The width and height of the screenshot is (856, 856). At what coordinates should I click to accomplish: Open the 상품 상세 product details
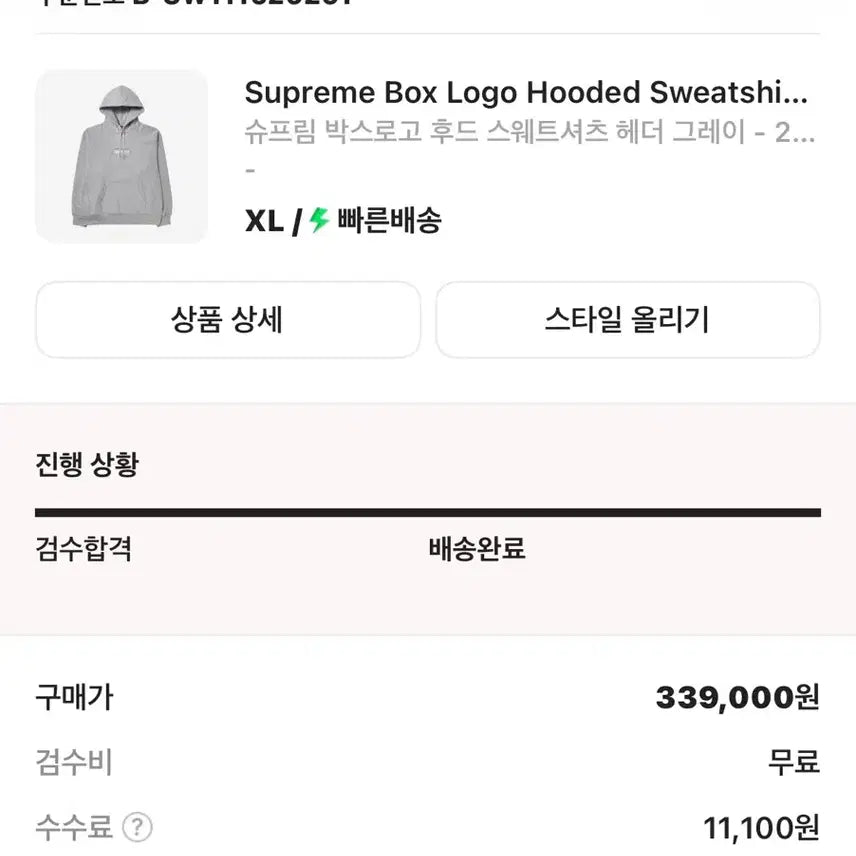point(228,320)
